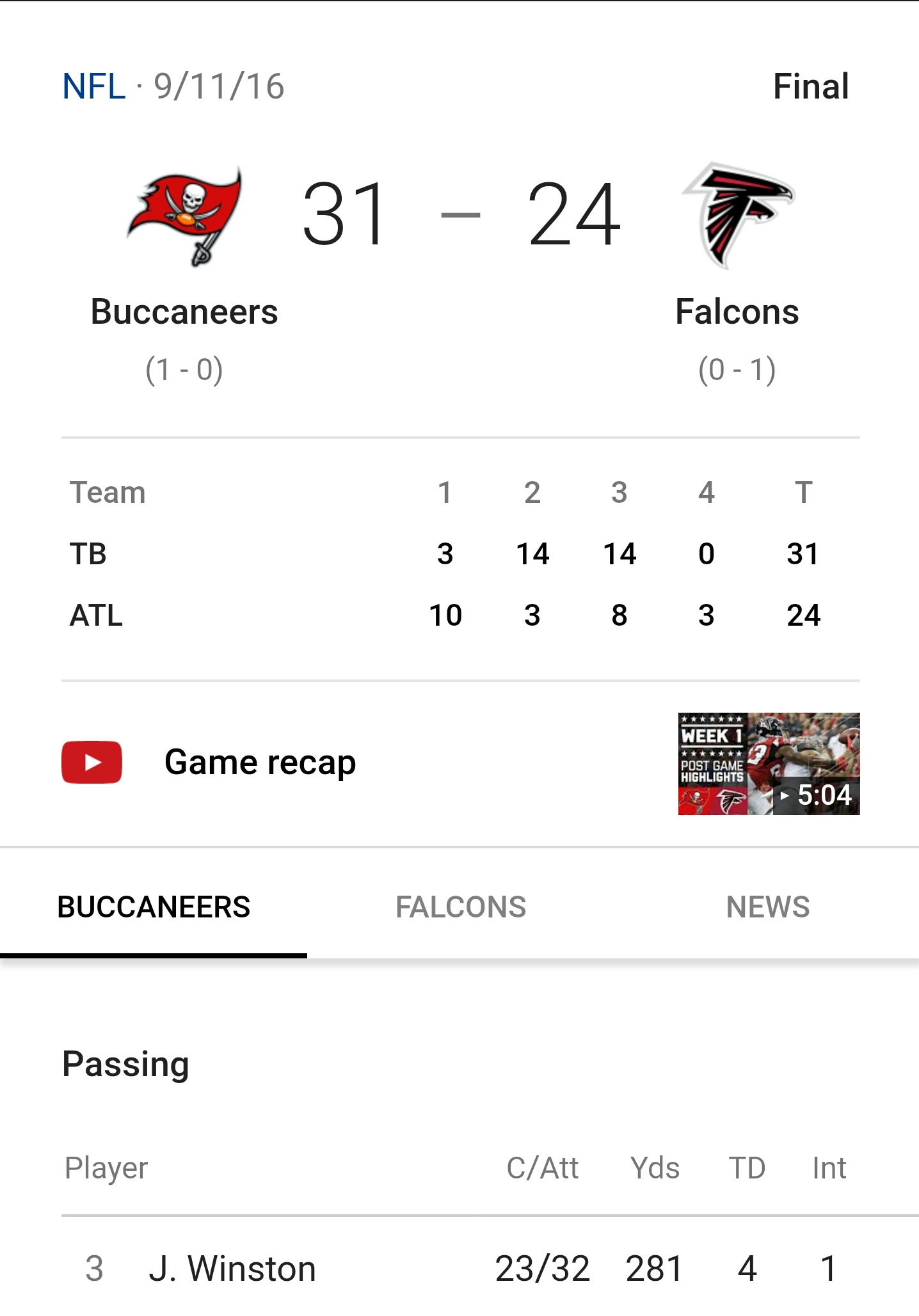This screenshot has width=919, height=1316.
Task: Select the Buccaneers tab
Action: (x=154, y=907)
